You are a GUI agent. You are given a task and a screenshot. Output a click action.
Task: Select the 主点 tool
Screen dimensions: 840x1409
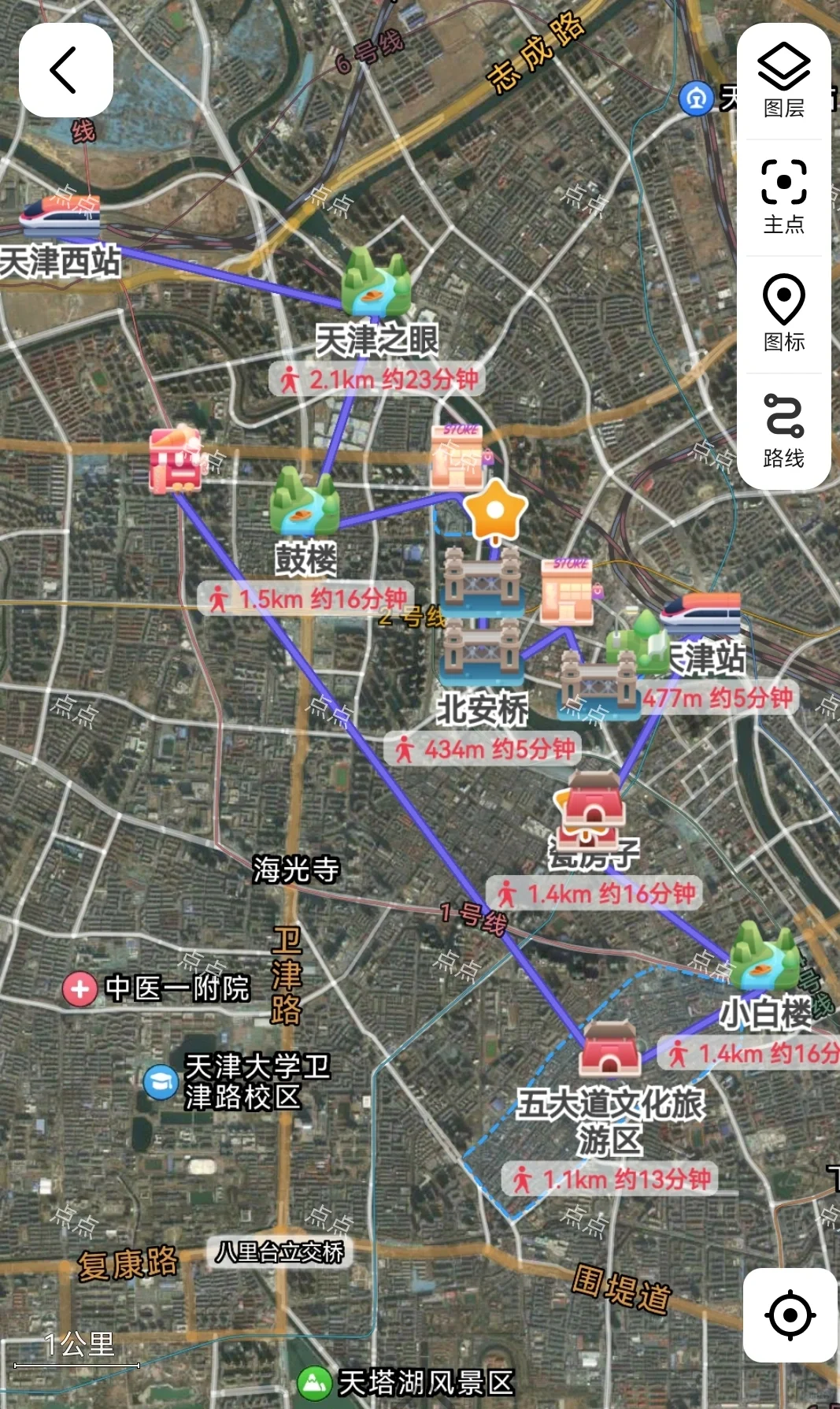pos(783,197)
